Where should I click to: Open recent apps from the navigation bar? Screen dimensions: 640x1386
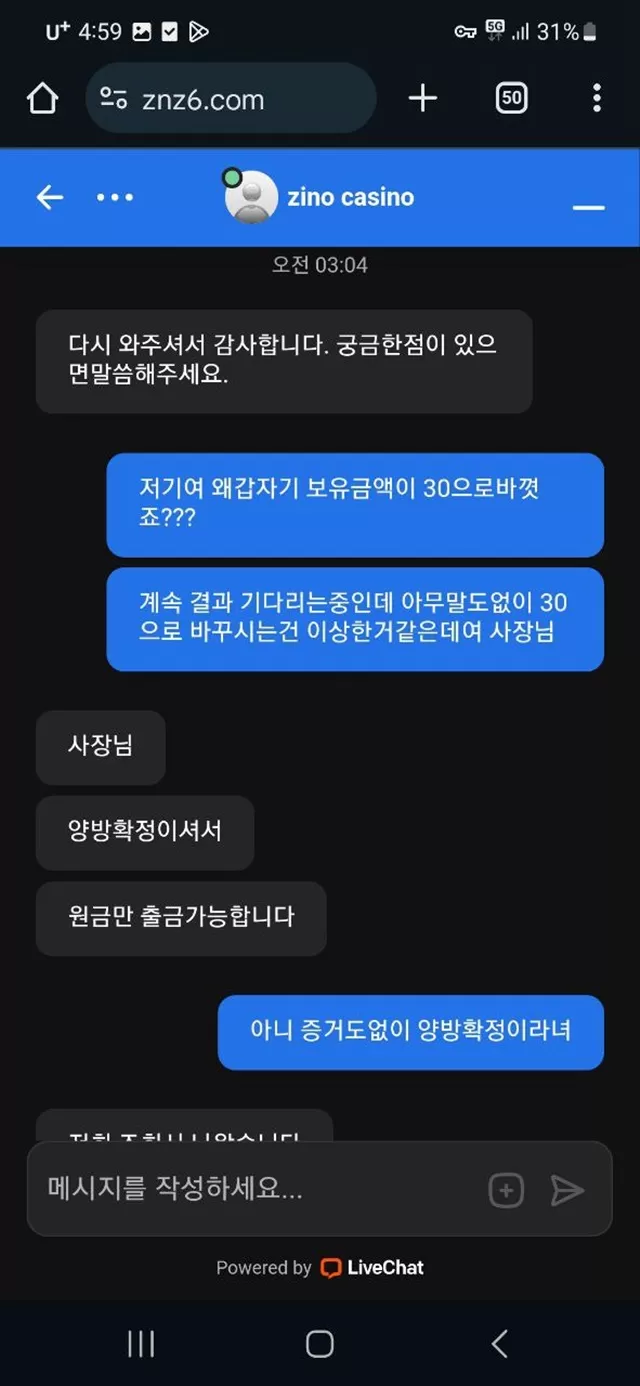point(141,1344)
